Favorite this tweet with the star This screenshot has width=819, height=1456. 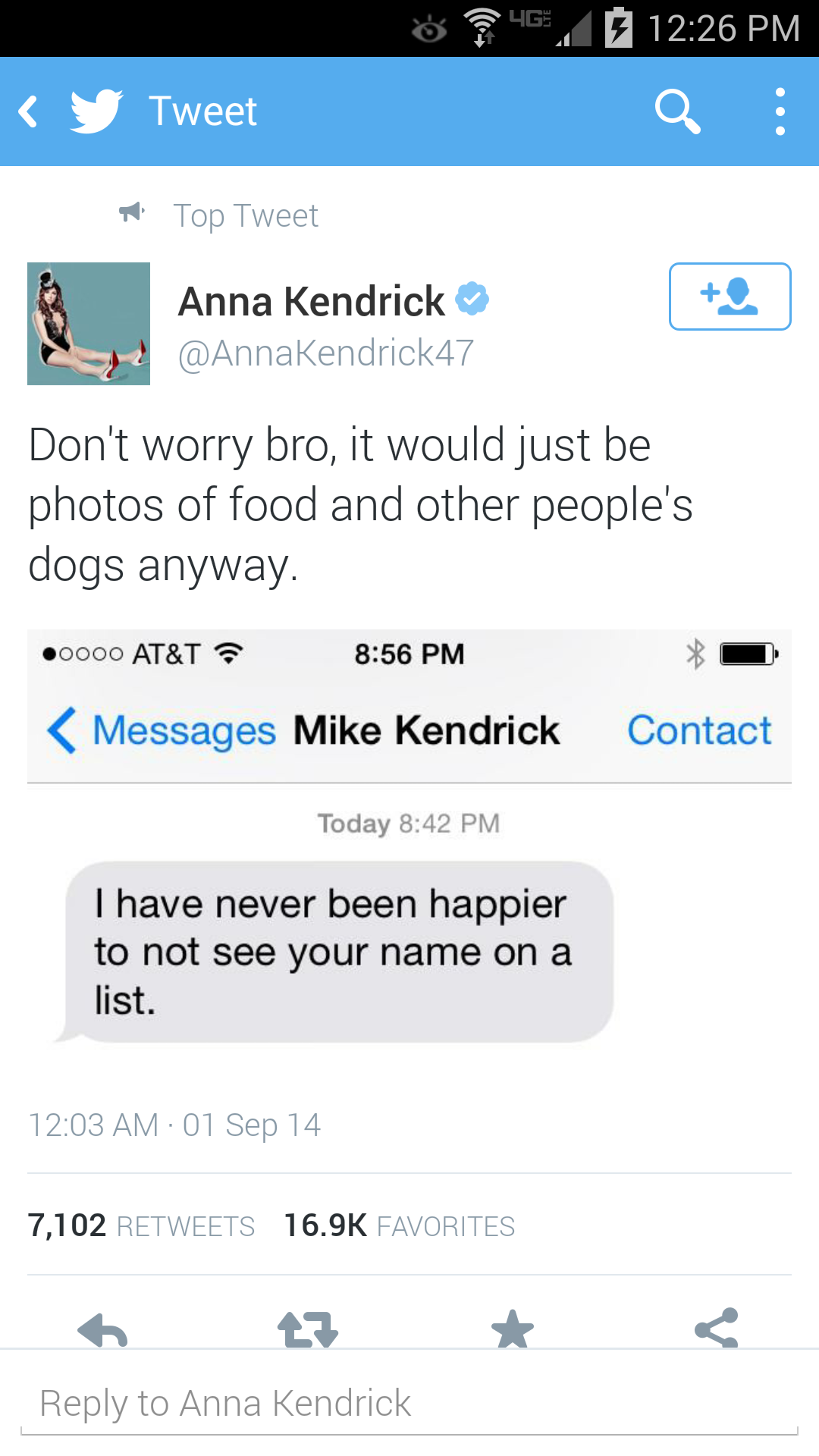(513, 1329)
